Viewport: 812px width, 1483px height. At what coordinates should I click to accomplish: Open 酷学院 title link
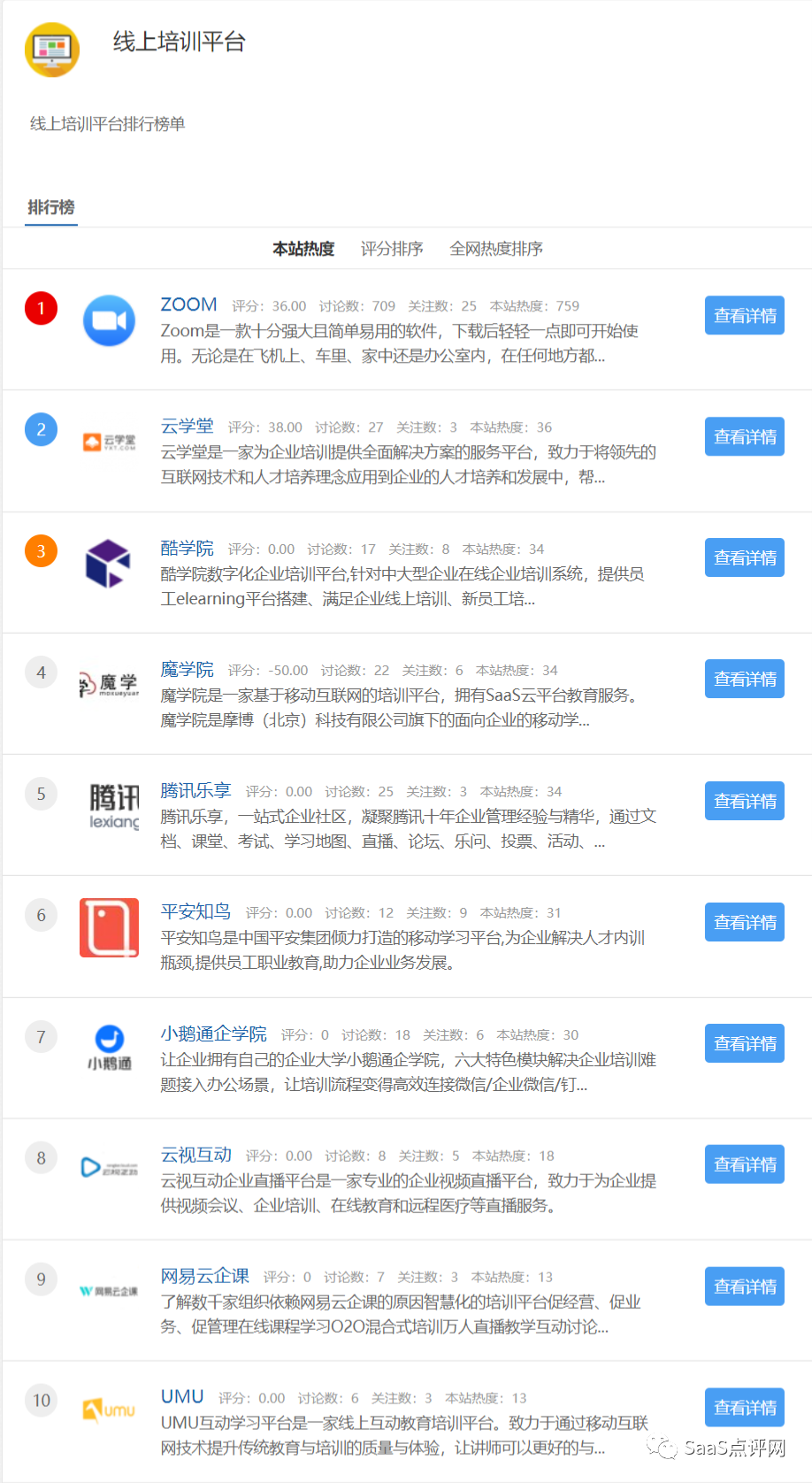187,548
